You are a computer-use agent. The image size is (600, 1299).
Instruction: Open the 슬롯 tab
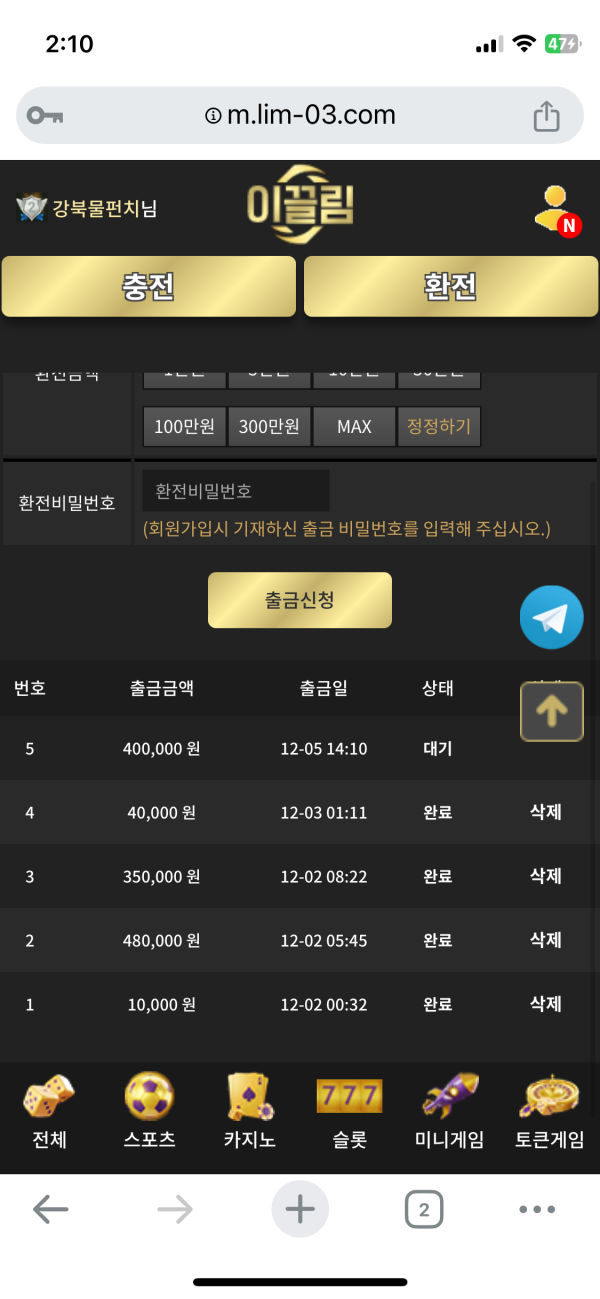(349, 1112)
